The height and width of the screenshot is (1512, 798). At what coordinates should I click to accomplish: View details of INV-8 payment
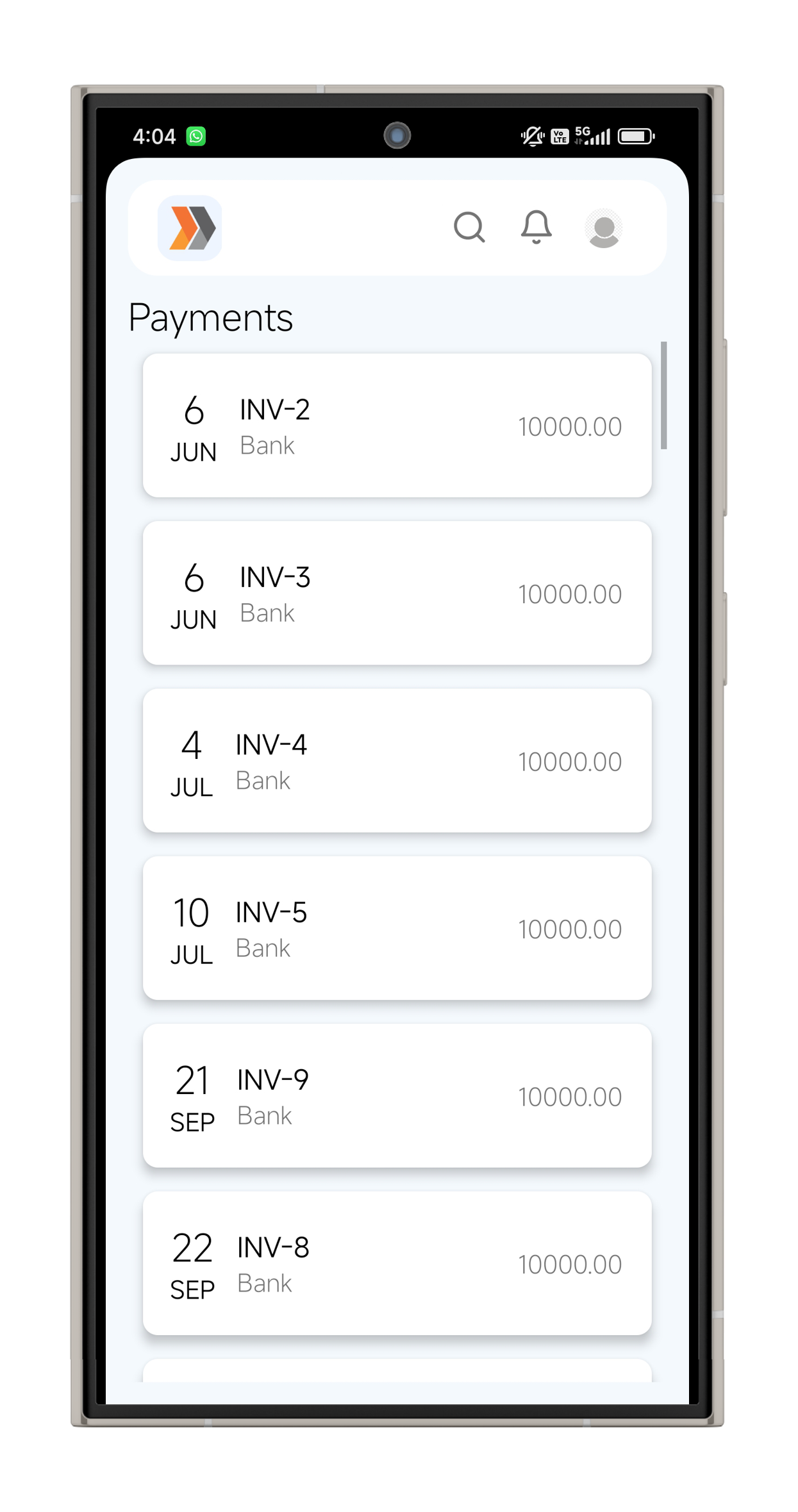tap(397, 1263)
